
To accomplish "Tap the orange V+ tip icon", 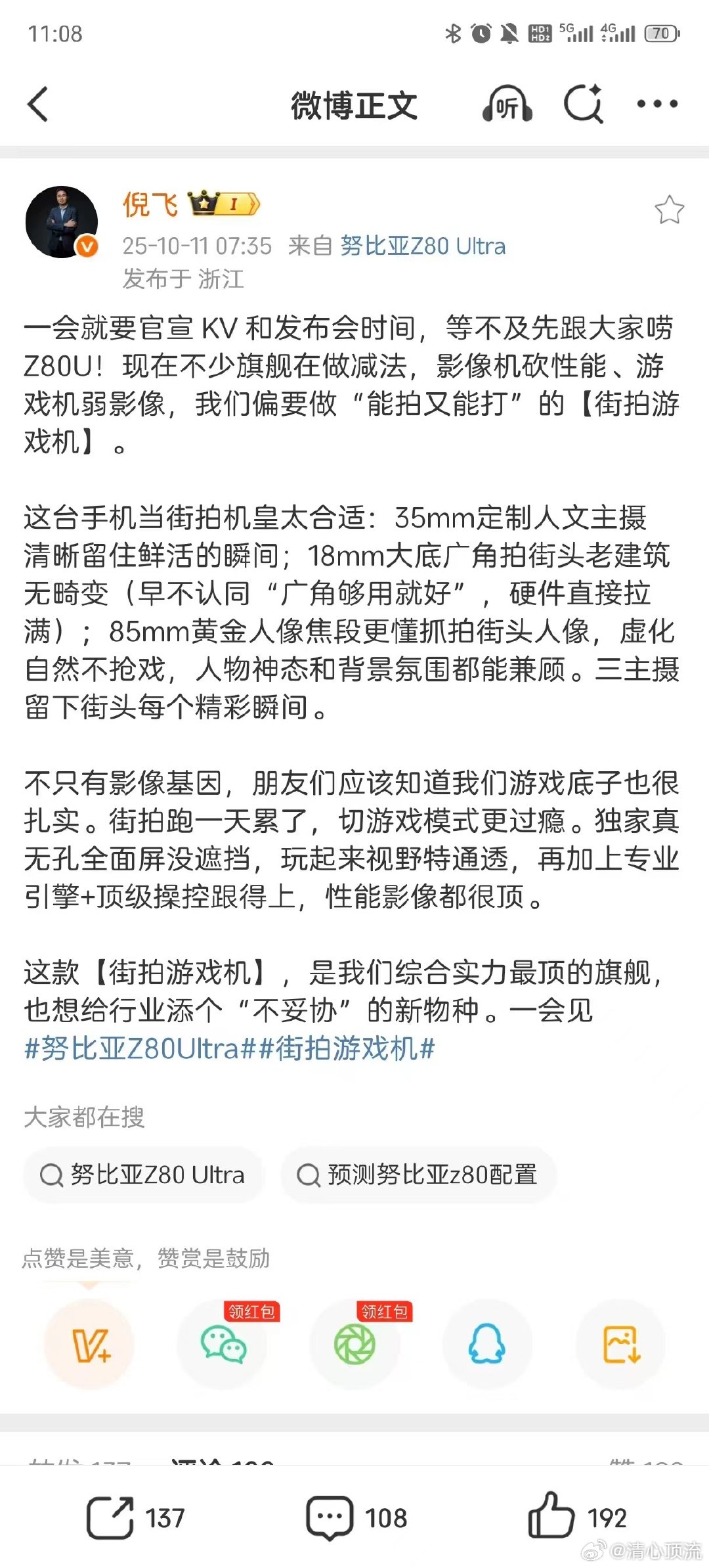I will (91, 1343).
